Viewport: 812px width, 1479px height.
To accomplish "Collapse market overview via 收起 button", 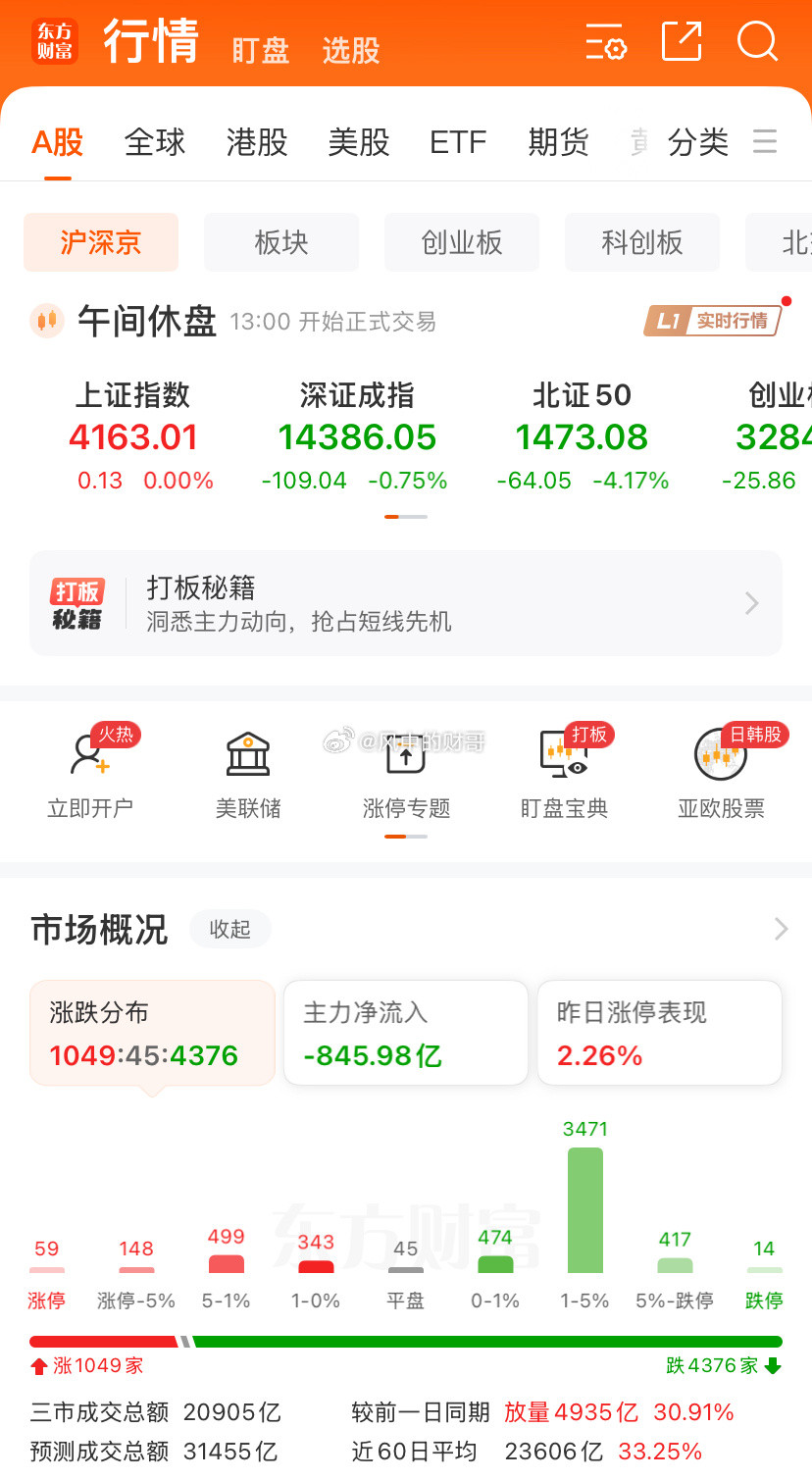I will click(x=230, y=929).
